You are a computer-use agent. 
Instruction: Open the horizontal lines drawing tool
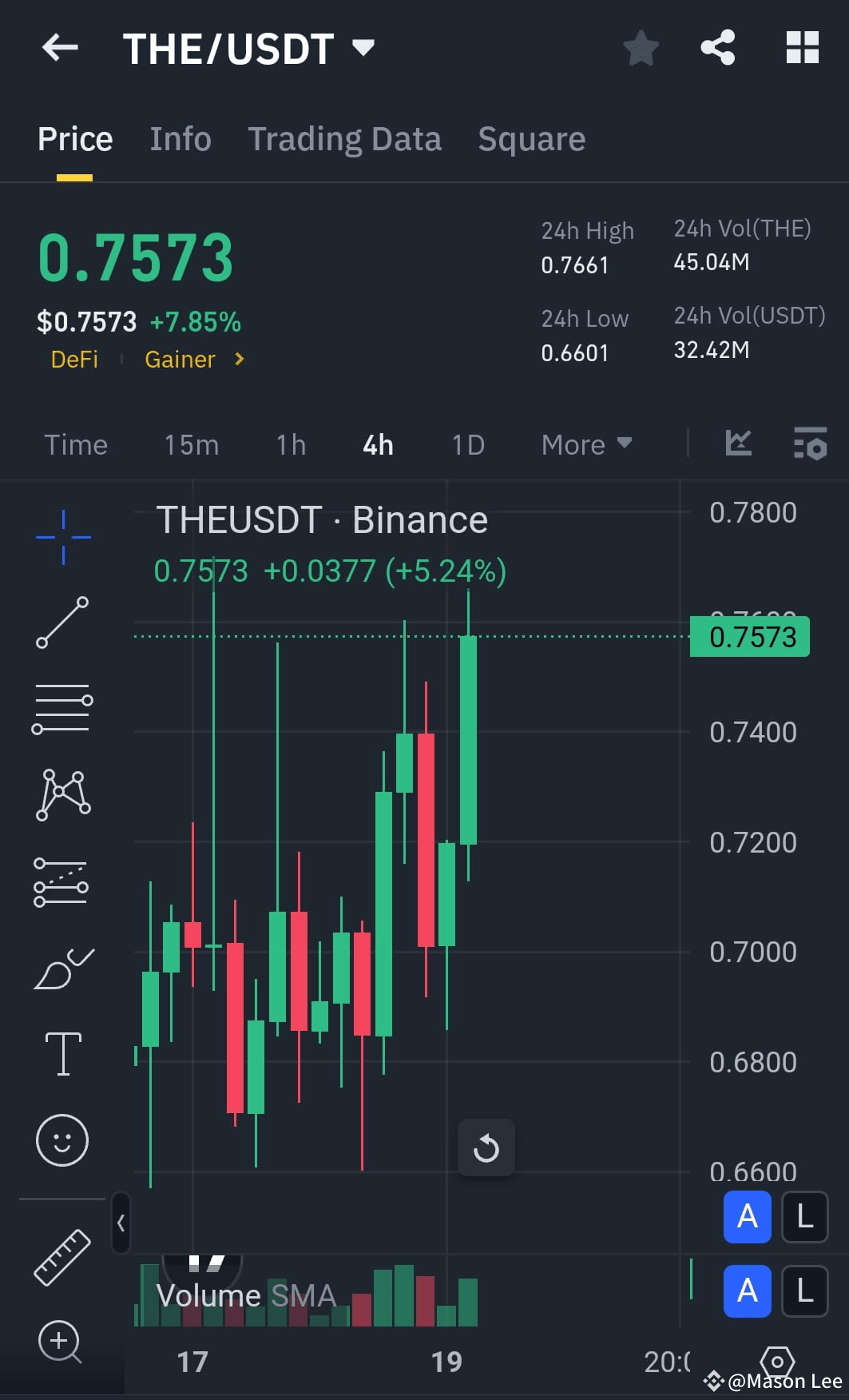[62, 707]
